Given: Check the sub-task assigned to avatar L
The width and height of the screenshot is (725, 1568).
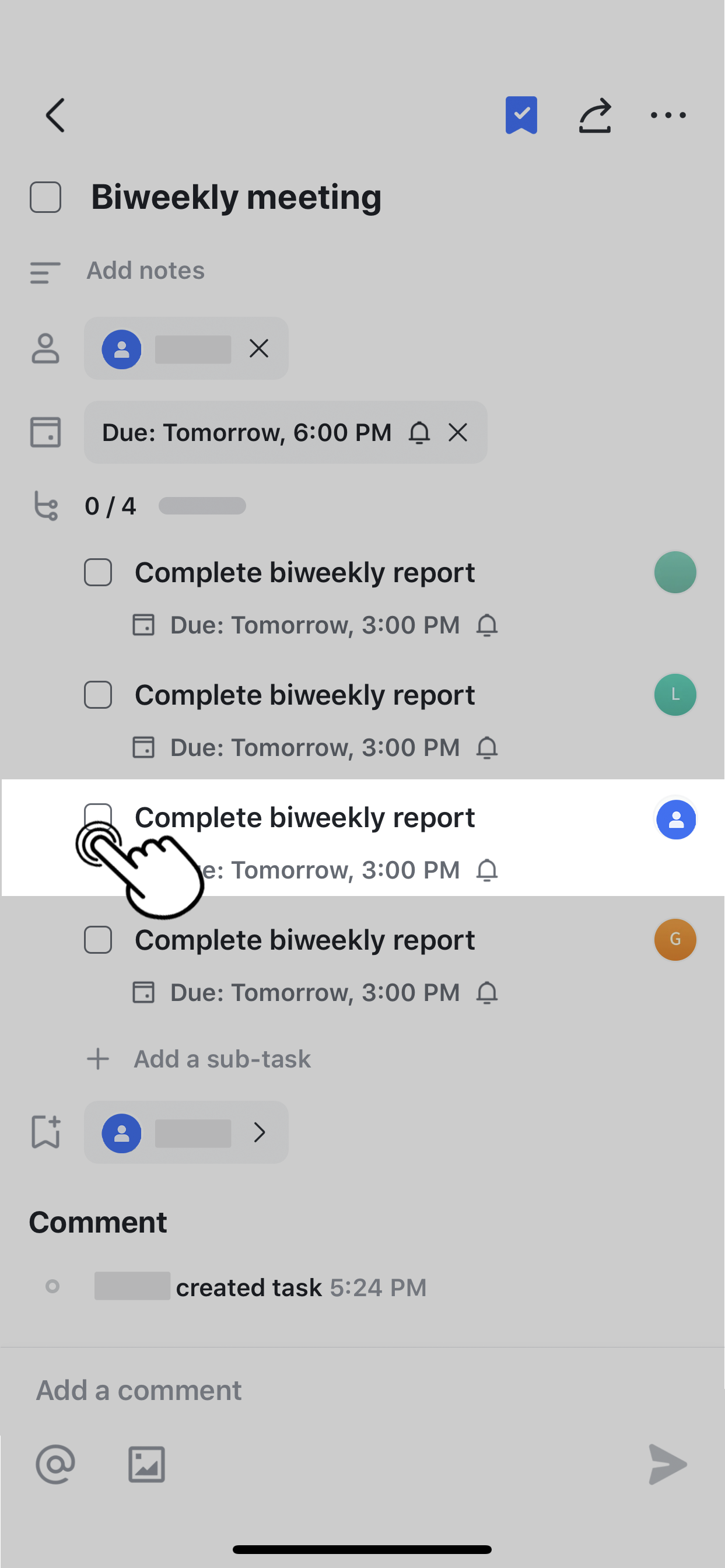Looking at the screenshot, I should (98, 695).
